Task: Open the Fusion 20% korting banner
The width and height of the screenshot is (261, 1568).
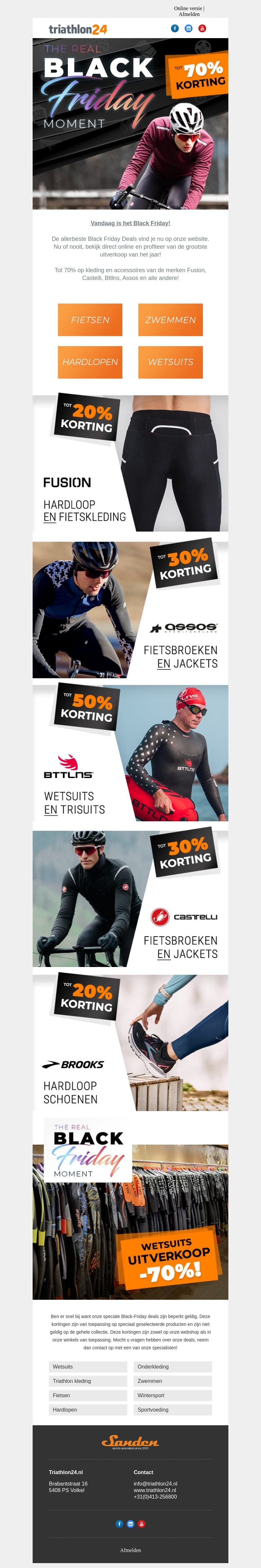Action: pyautogui.click(x=130, y=463)
